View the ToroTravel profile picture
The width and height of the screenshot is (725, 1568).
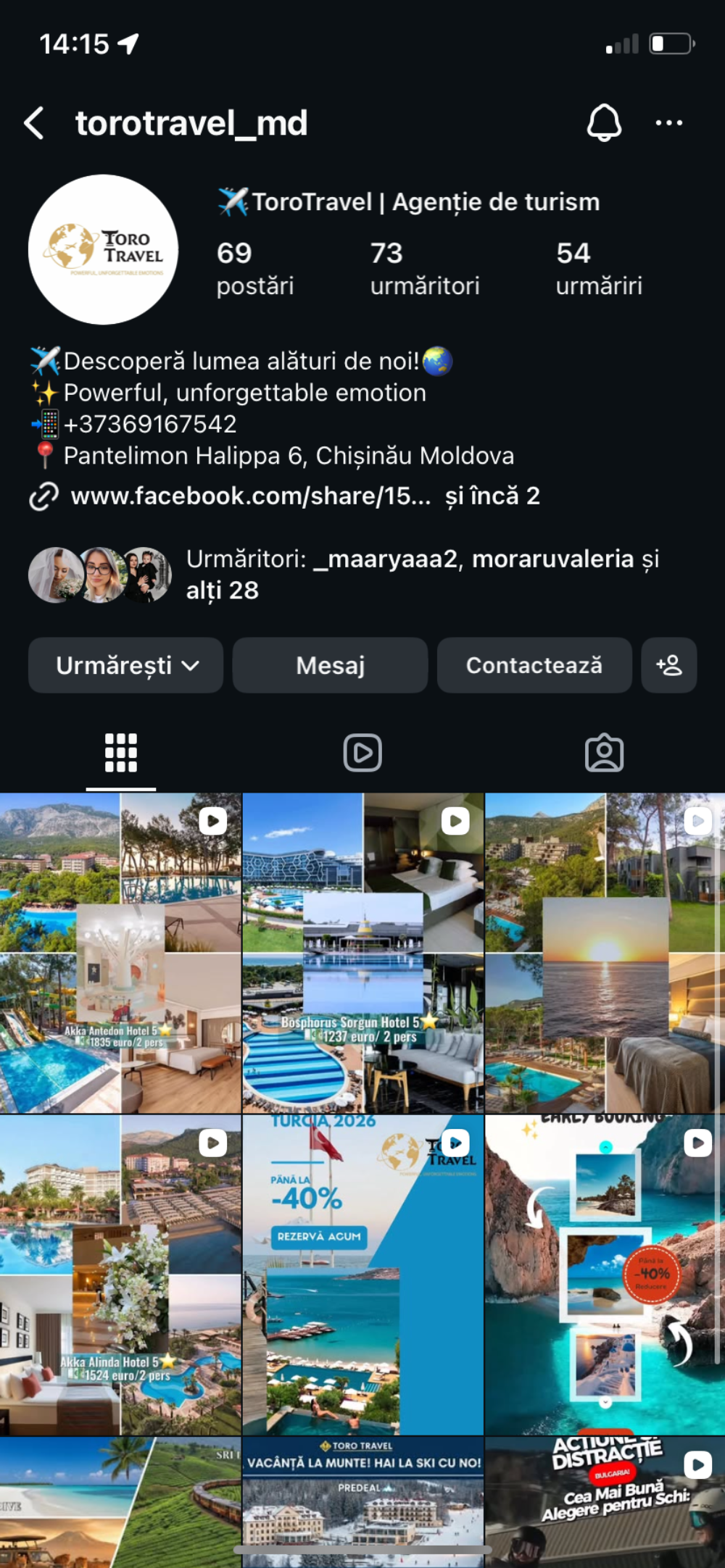click(x=103, y=249)
